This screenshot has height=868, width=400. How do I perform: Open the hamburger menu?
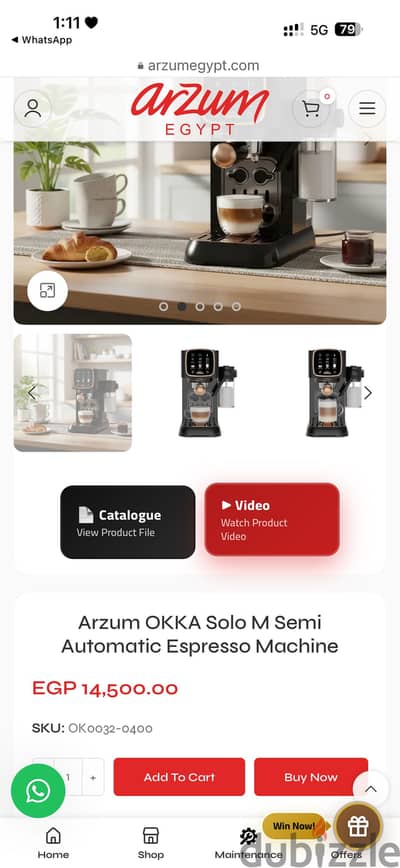[367, 108]
